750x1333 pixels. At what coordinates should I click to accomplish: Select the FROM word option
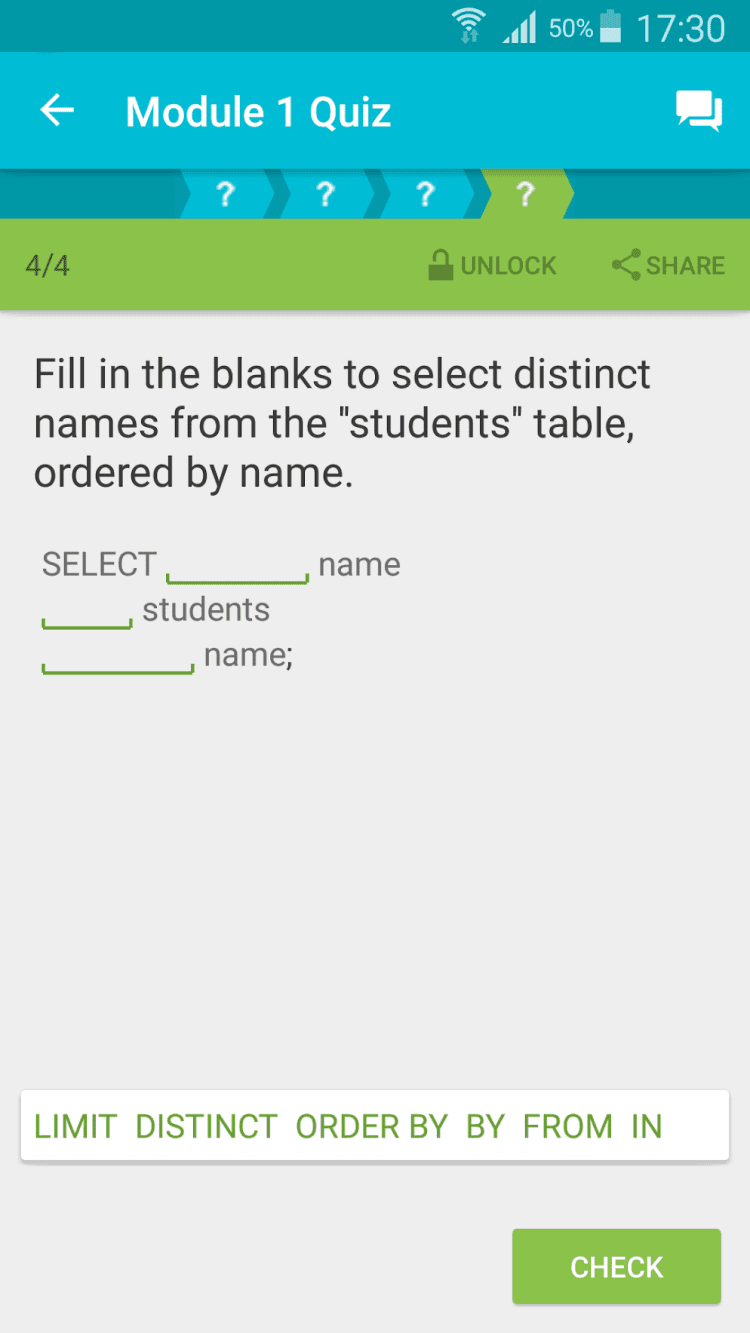(567, 1126)
